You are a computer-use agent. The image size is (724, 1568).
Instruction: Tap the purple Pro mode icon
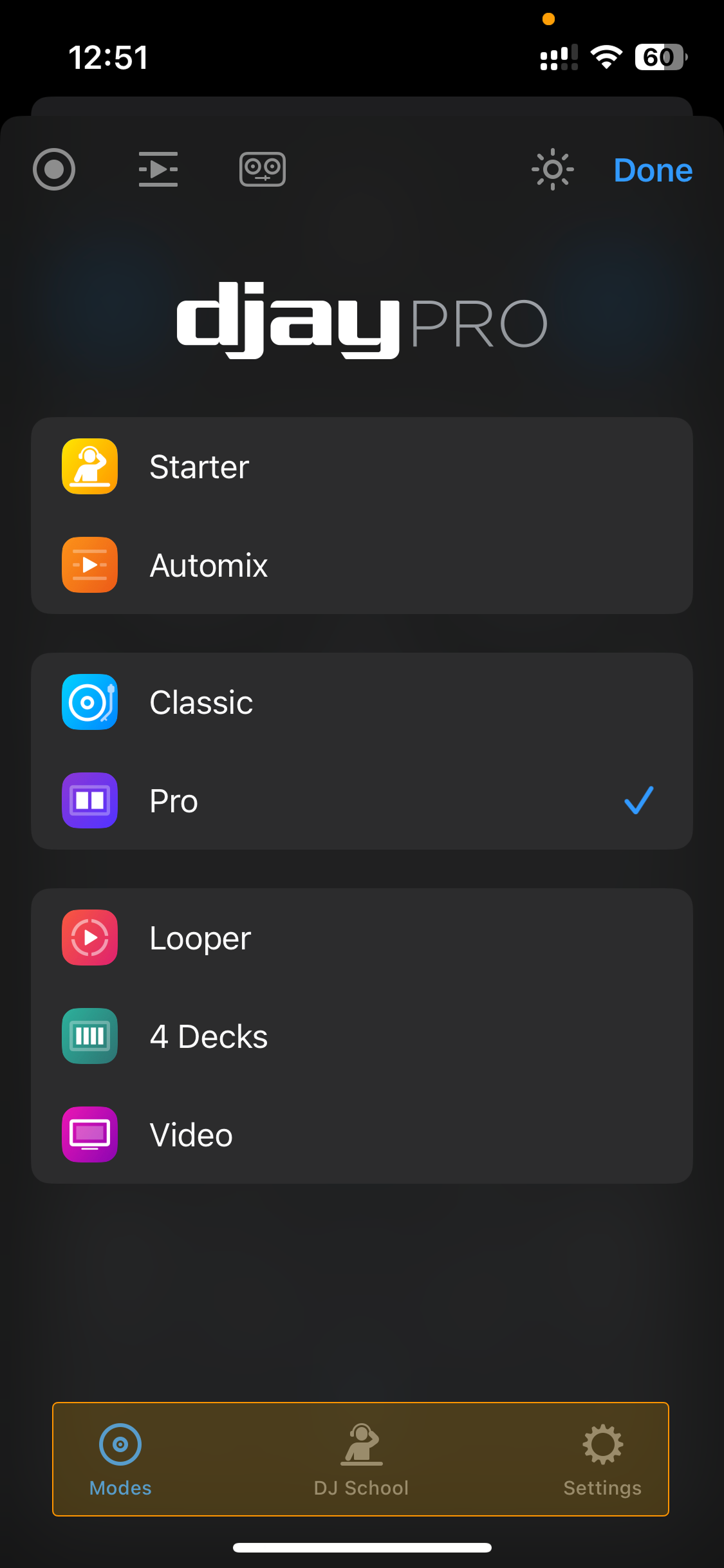tap(89, 800)
